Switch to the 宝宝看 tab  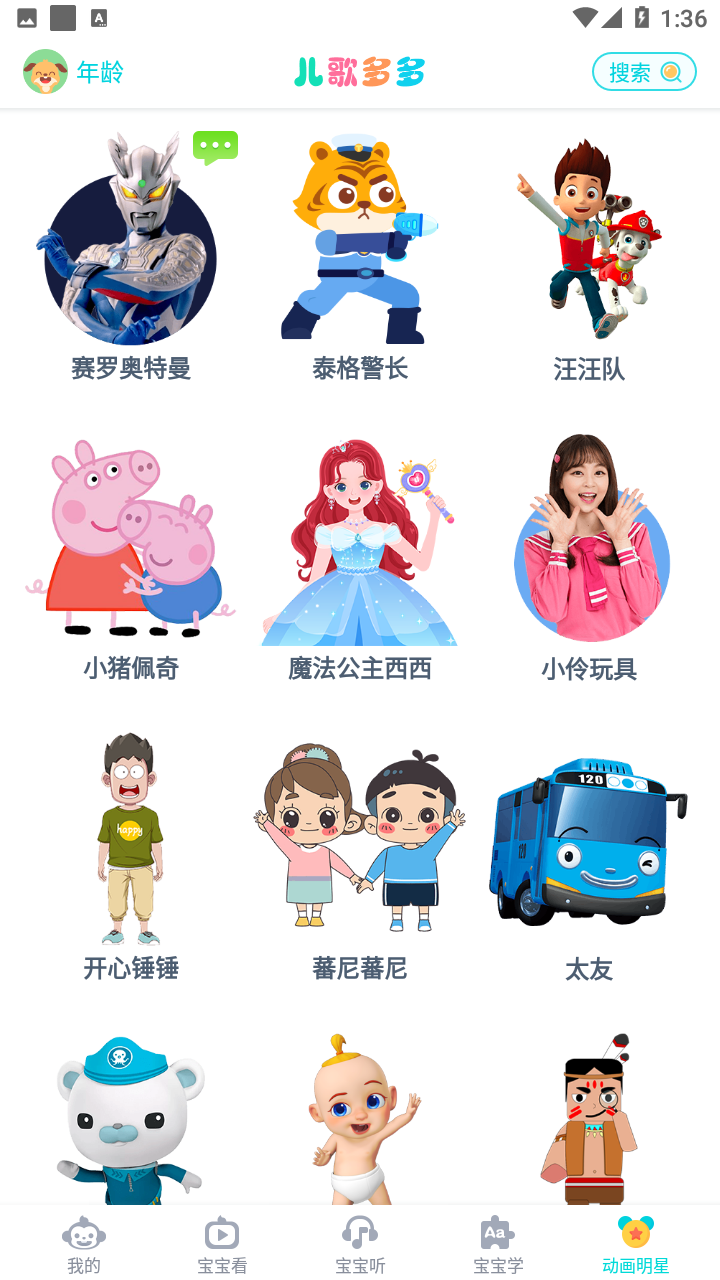tap(222, 1243)
